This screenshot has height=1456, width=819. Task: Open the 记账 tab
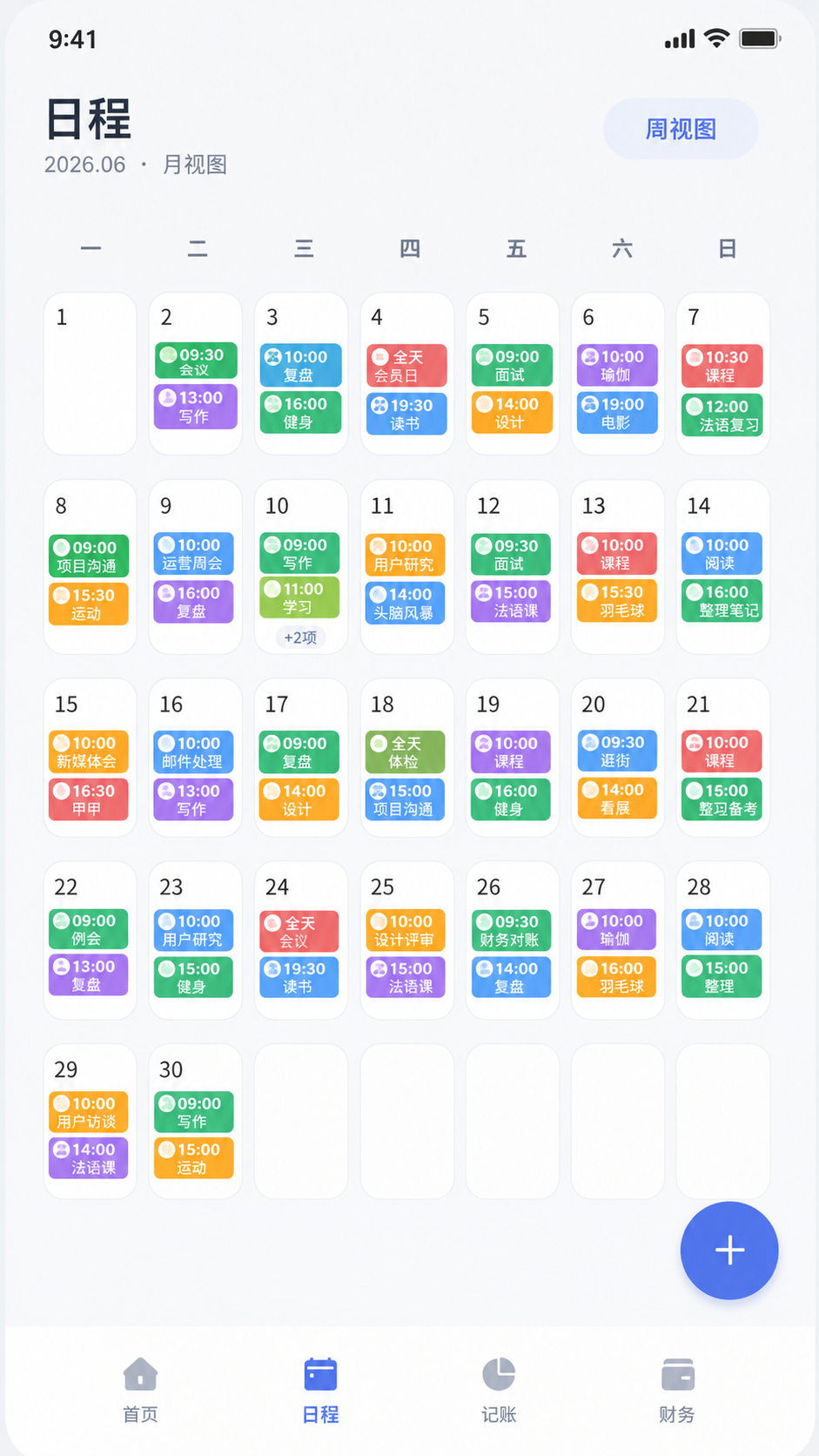[x=499, y=1390]
